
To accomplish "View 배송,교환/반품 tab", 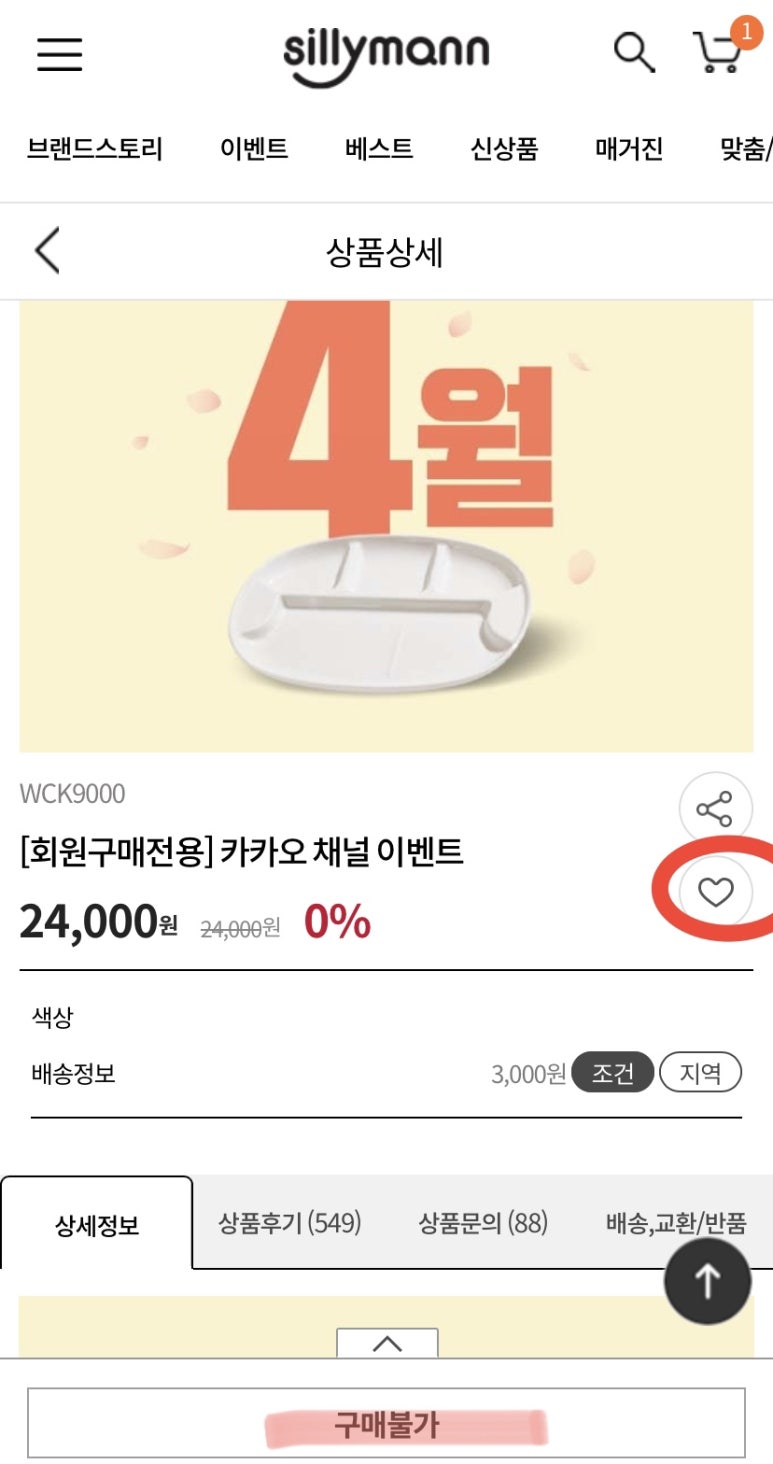I will pos(676,1223).
